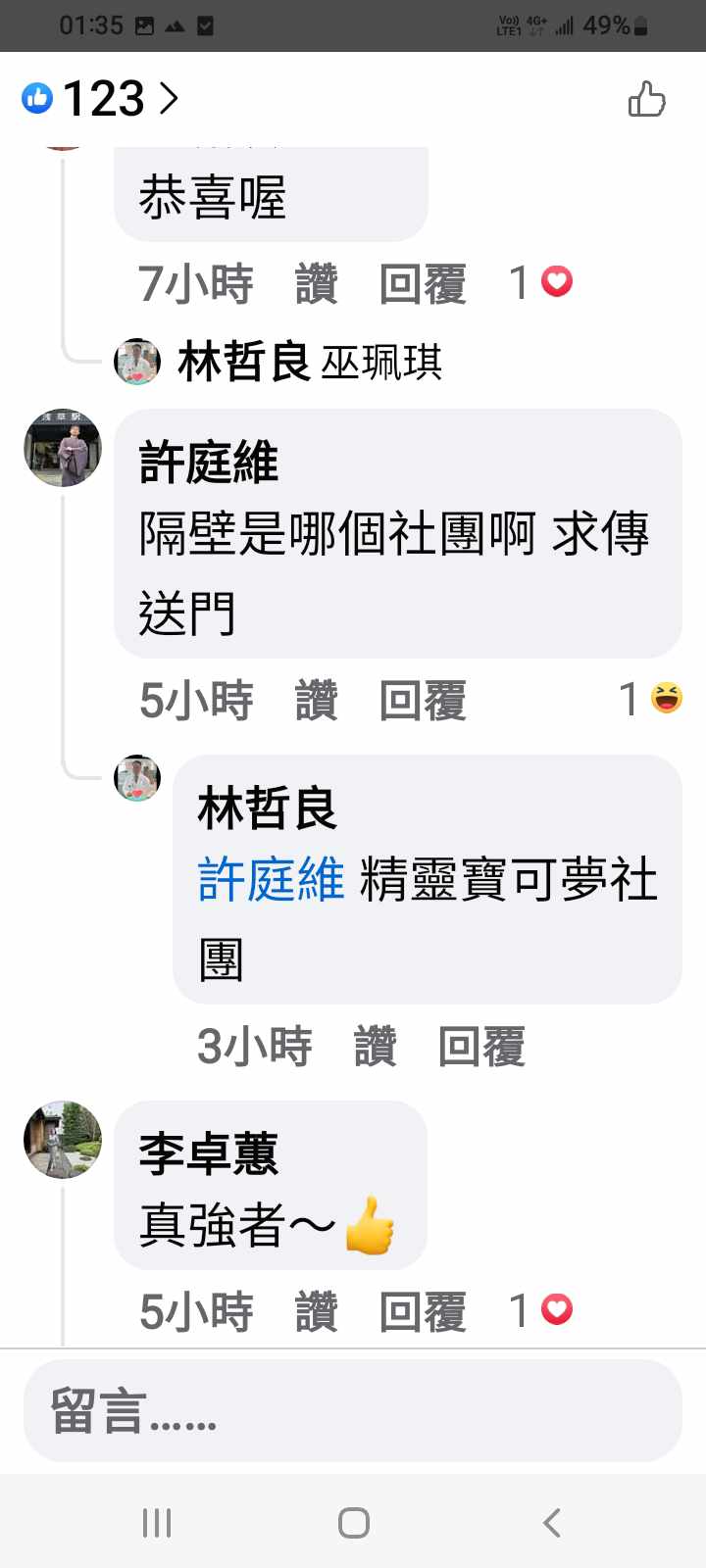The image size is (706, 1568).
Task: Open 林哲良's reply to 巫珮琪
Action: [309, 363]
